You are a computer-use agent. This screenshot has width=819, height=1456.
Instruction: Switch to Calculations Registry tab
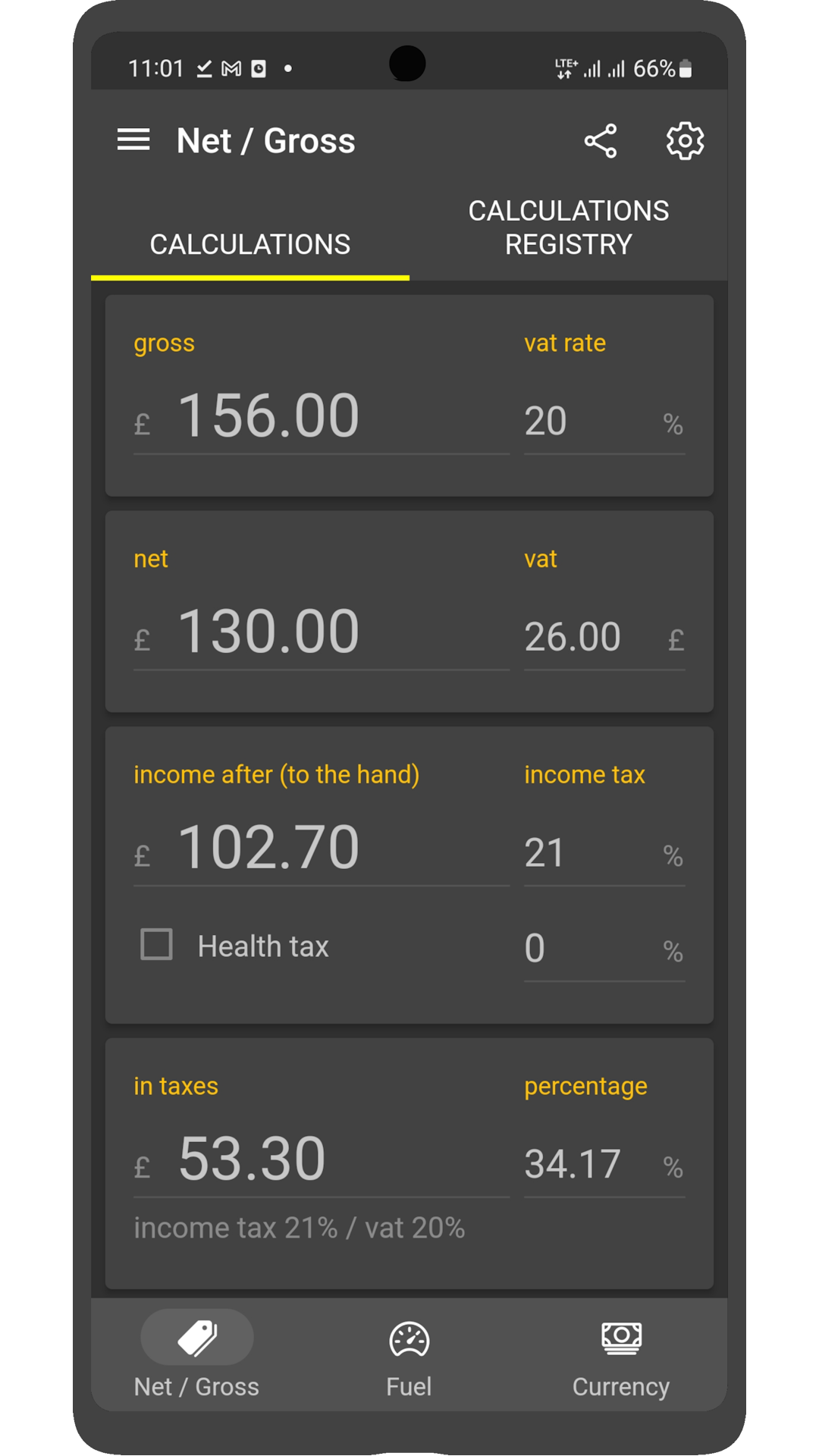568,227
